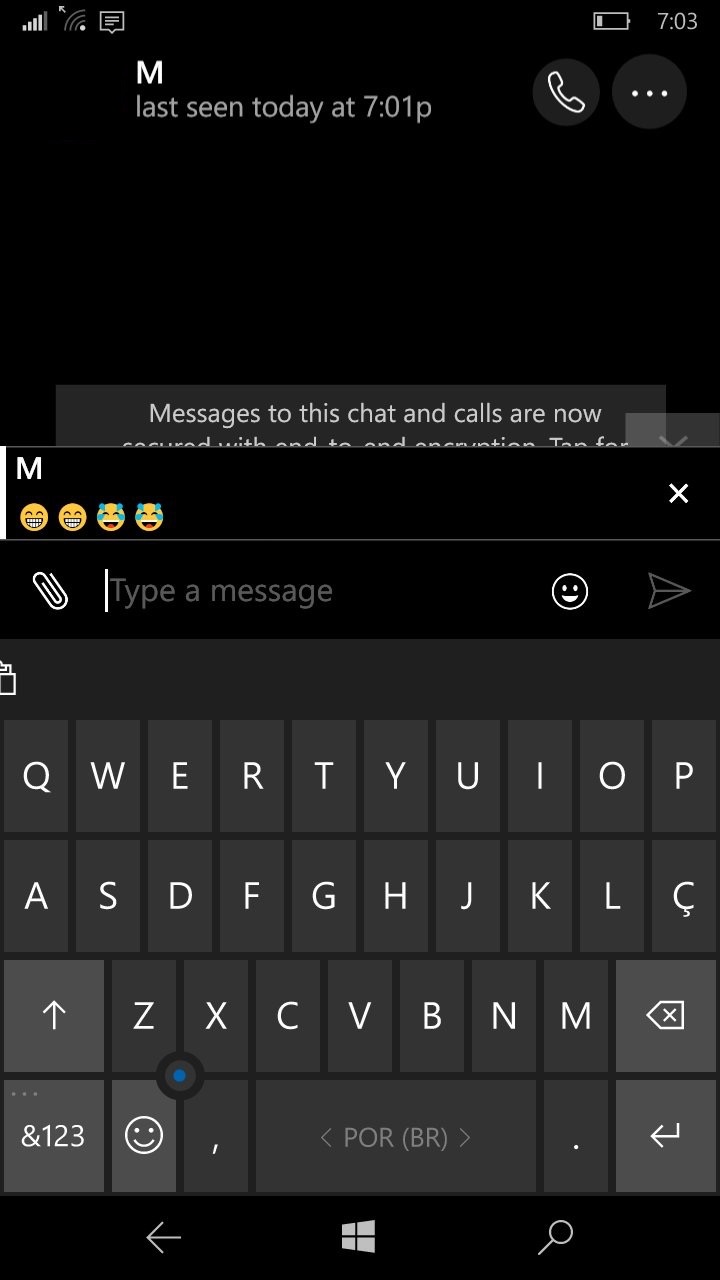
Task: Open the three-dot more options menu
Action: [649, 93]
